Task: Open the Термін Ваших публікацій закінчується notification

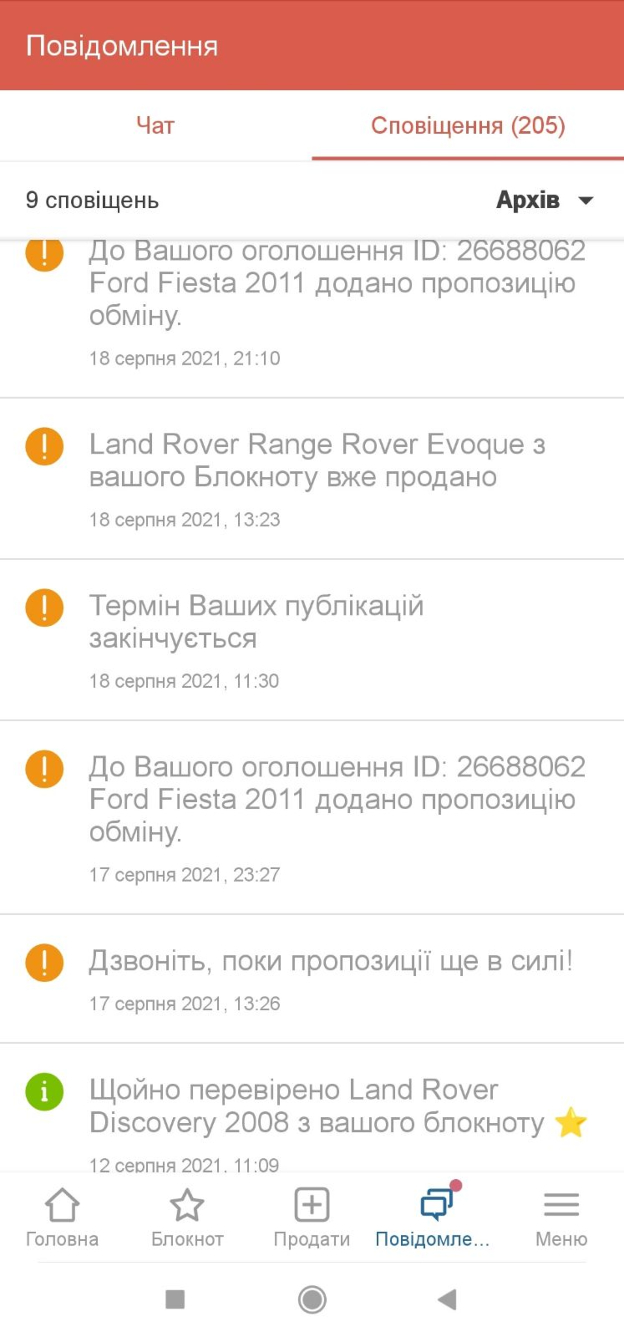Action: coord(312,640)
